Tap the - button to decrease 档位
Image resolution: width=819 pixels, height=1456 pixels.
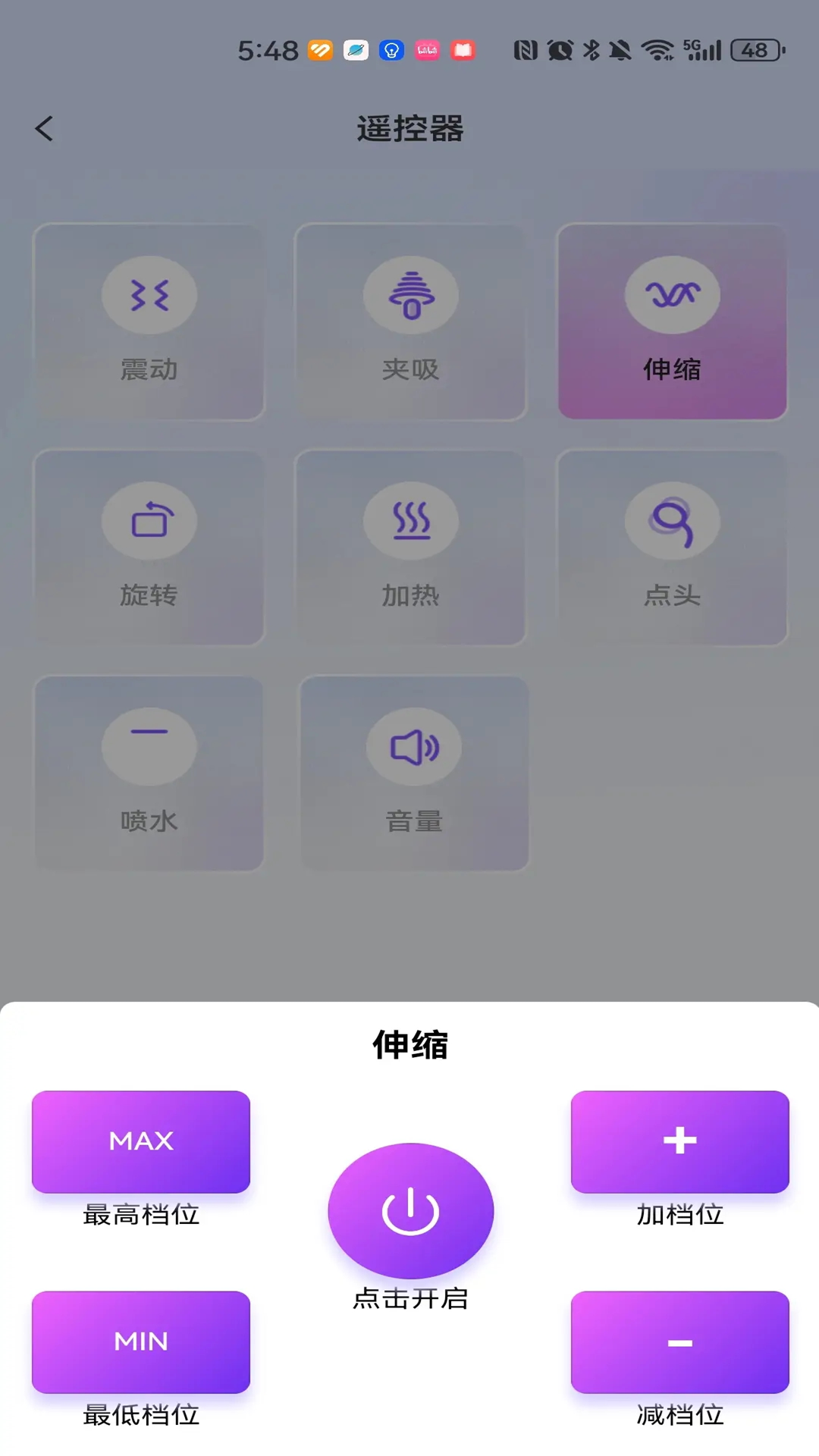pos(679,1342)
